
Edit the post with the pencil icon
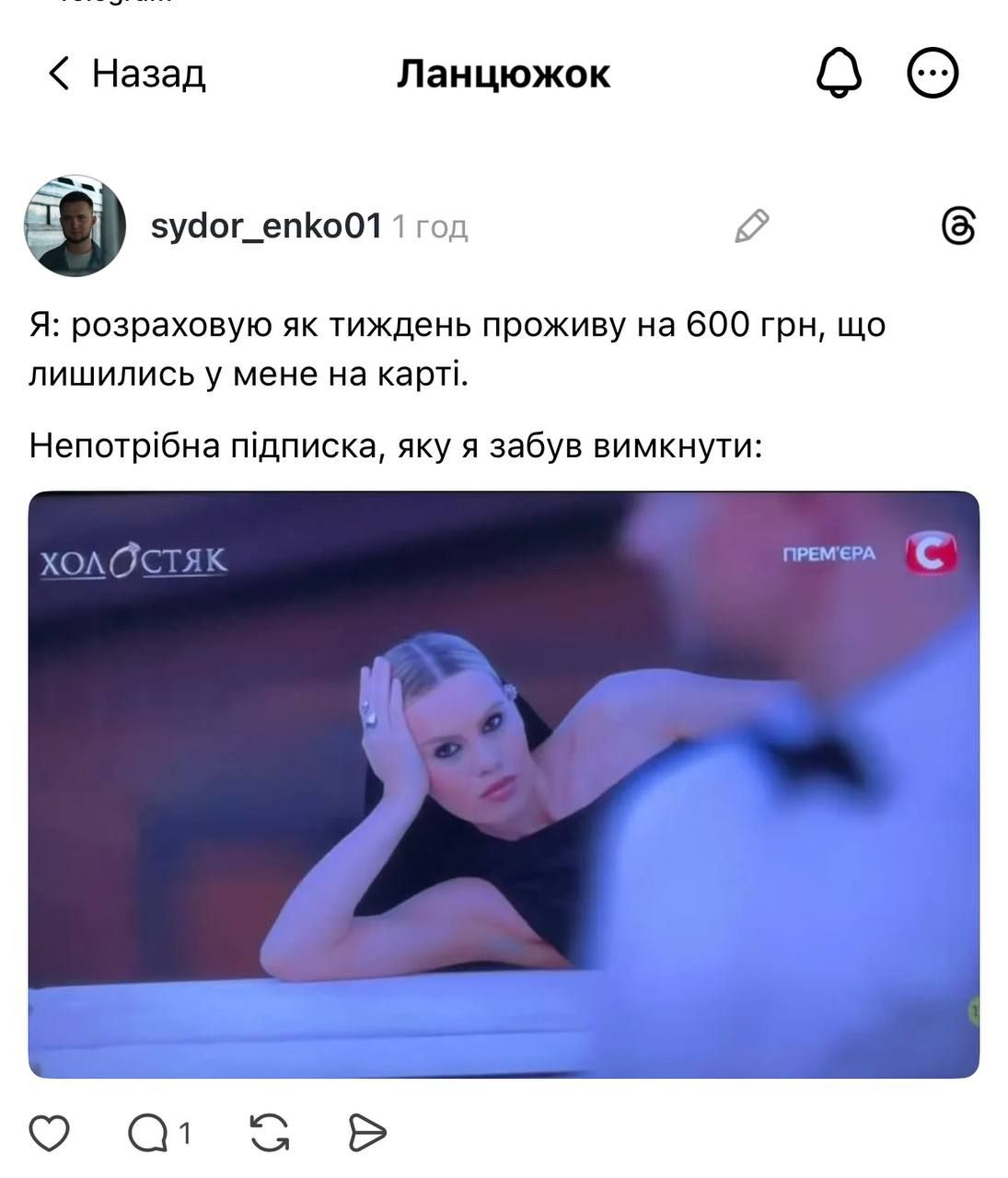click(x=751, y=226)
